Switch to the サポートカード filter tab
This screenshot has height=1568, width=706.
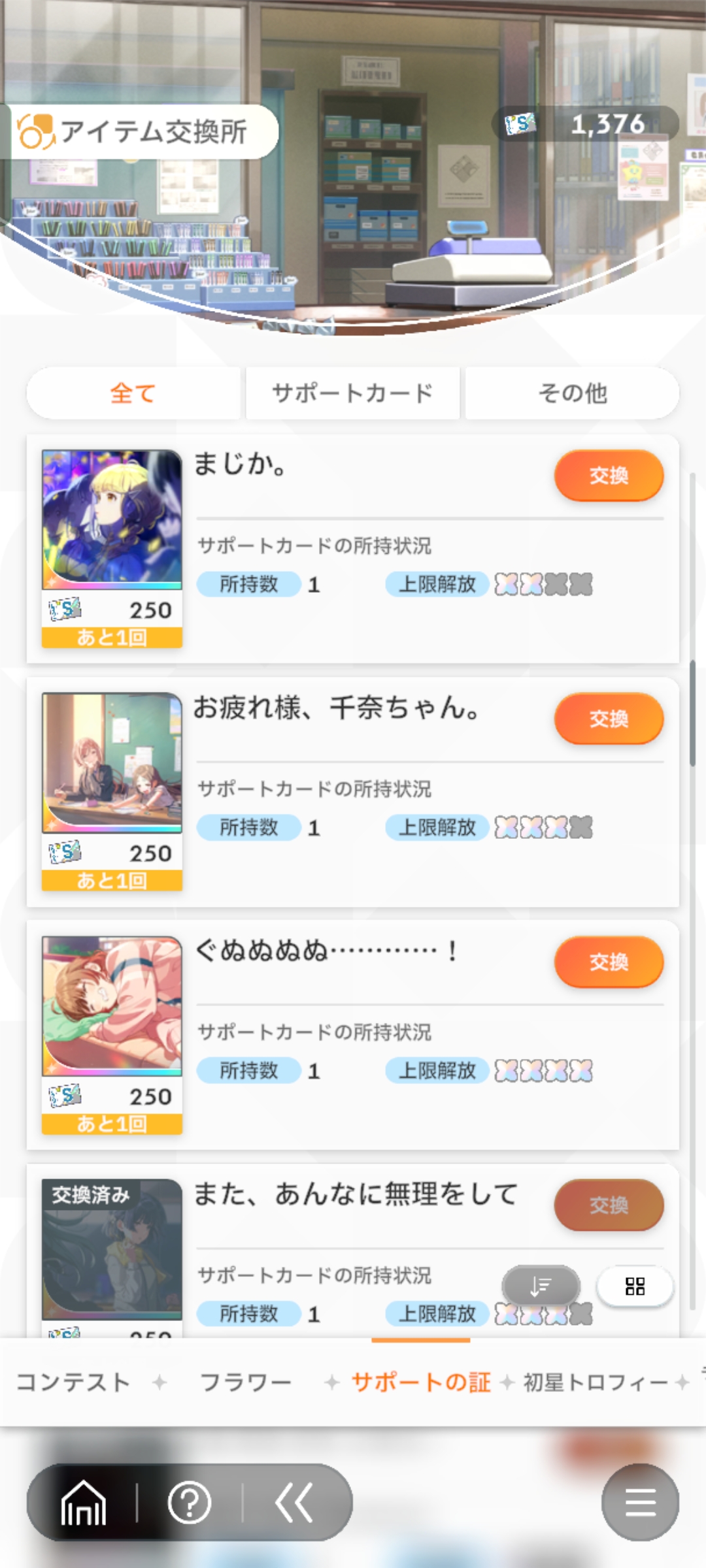click(x=353, y=393)
